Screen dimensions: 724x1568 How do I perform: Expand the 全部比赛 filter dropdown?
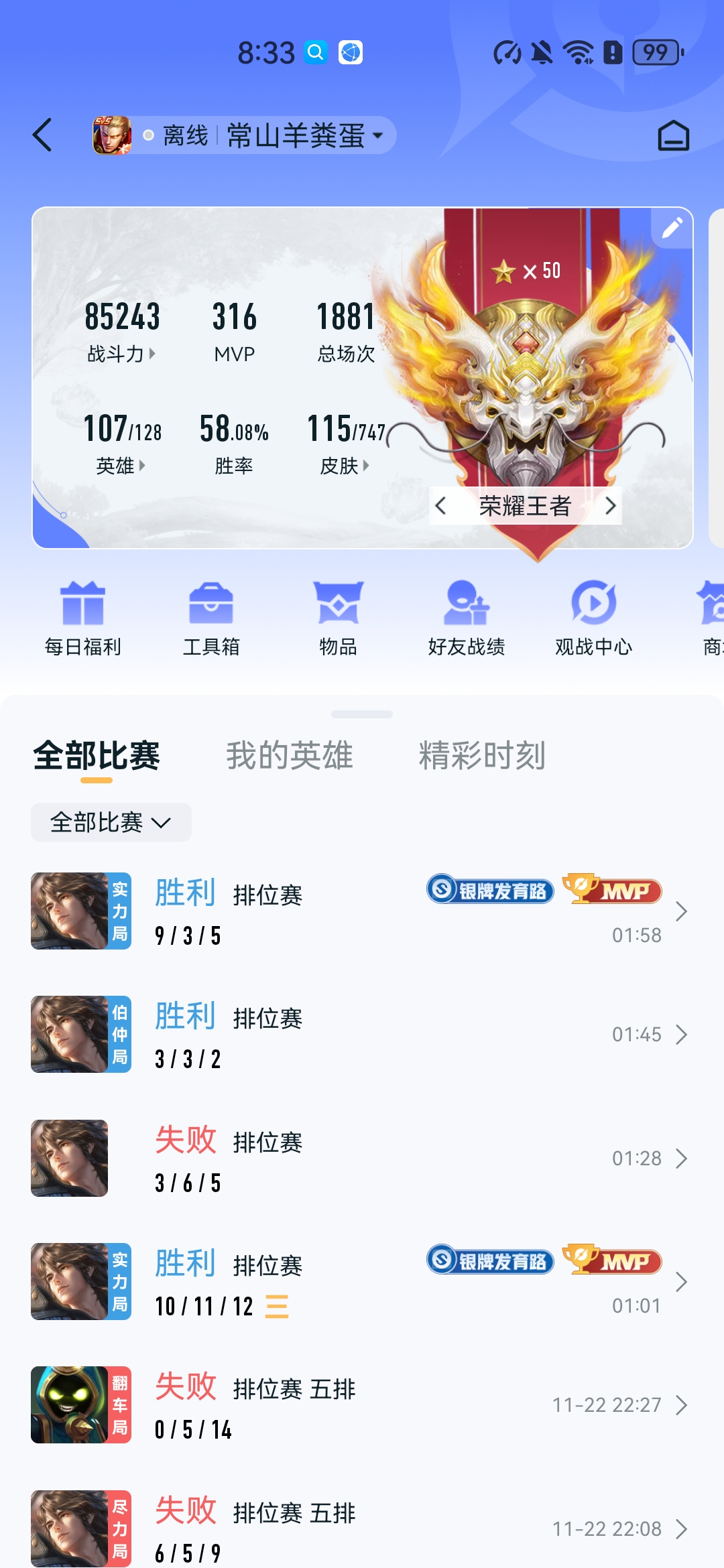(x=111, y=822)
